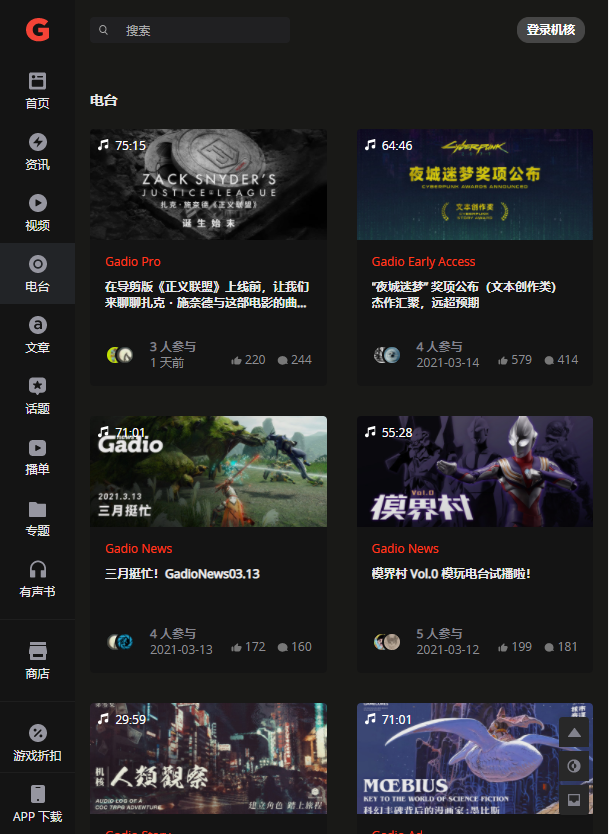The width and height of the screenshot is (609, 834).
Task: Go to 有声书 audiobooks
Action: (37, 578)
